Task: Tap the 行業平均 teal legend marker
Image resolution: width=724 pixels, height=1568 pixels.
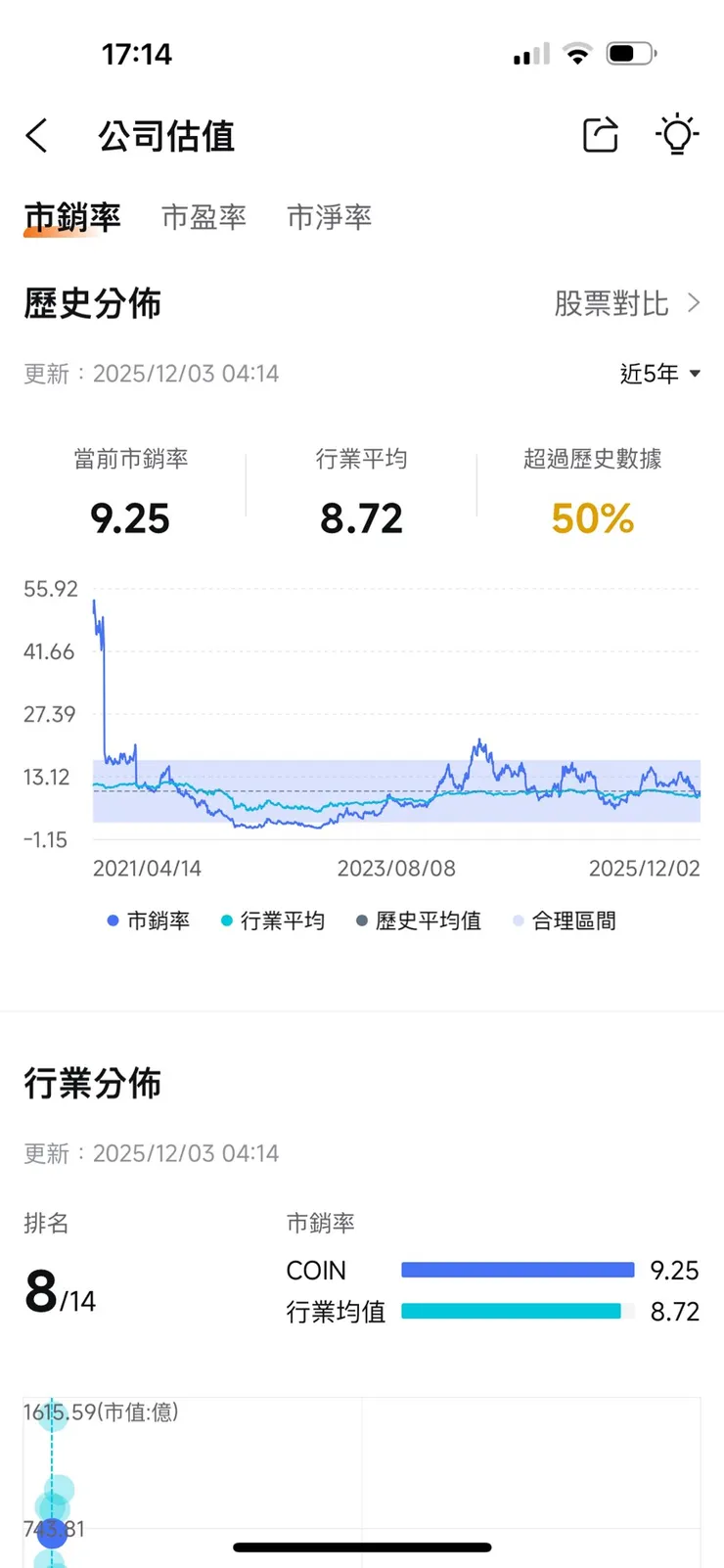Action: click(x=227, y=920)
